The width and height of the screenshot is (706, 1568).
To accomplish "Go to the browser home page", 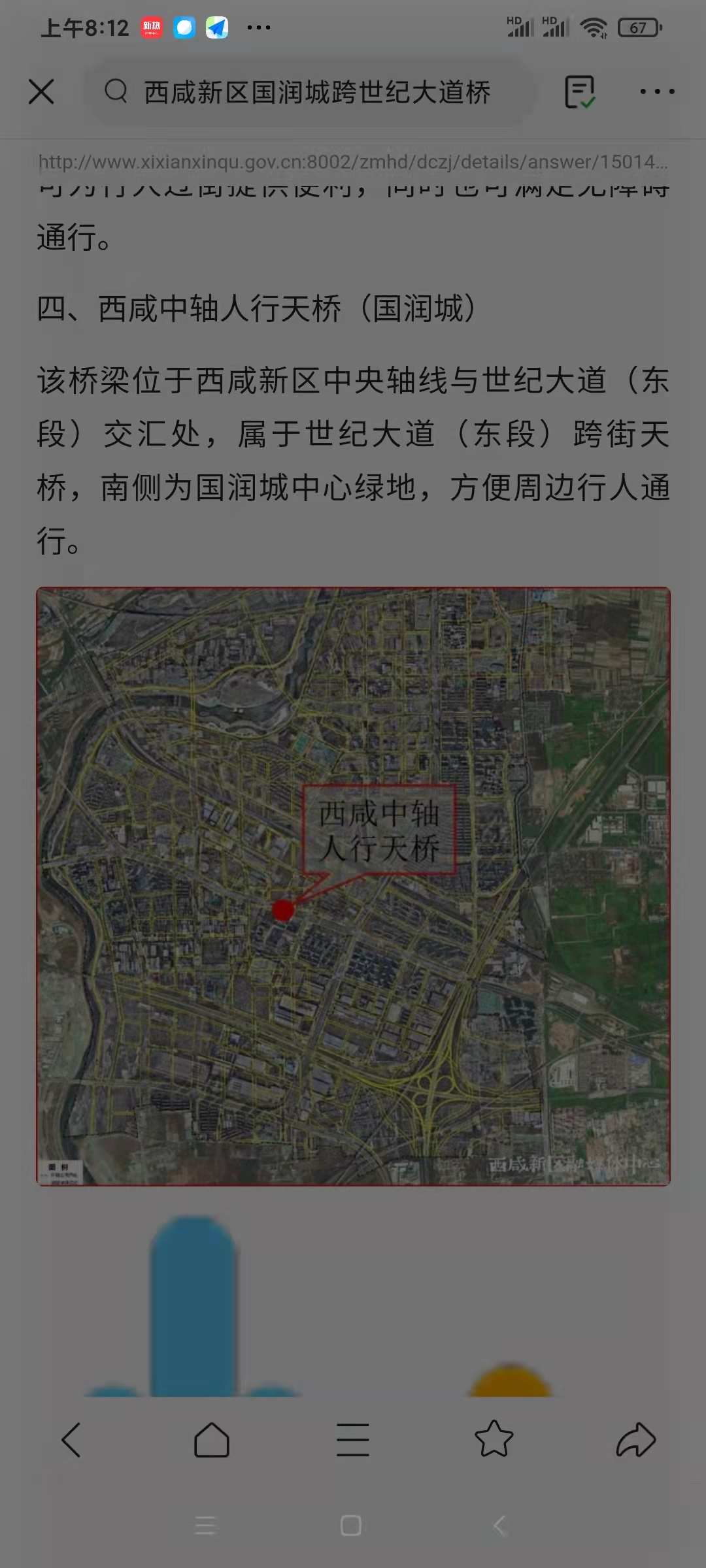I will click(212, 1440).
